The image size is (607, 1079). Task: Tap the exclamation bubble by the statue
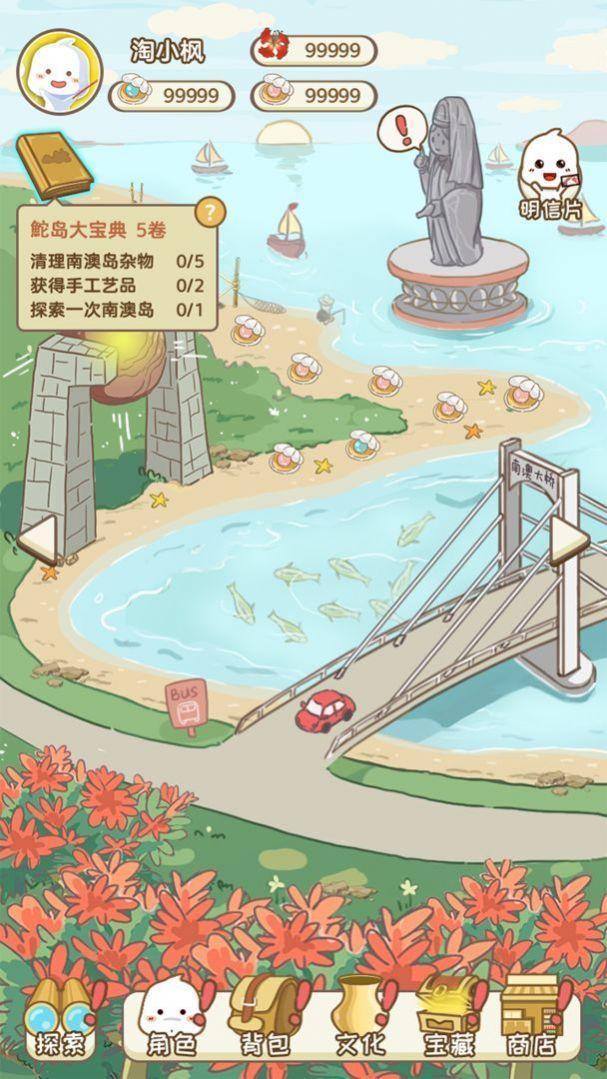pyautogui.click(x=404, y=130)
